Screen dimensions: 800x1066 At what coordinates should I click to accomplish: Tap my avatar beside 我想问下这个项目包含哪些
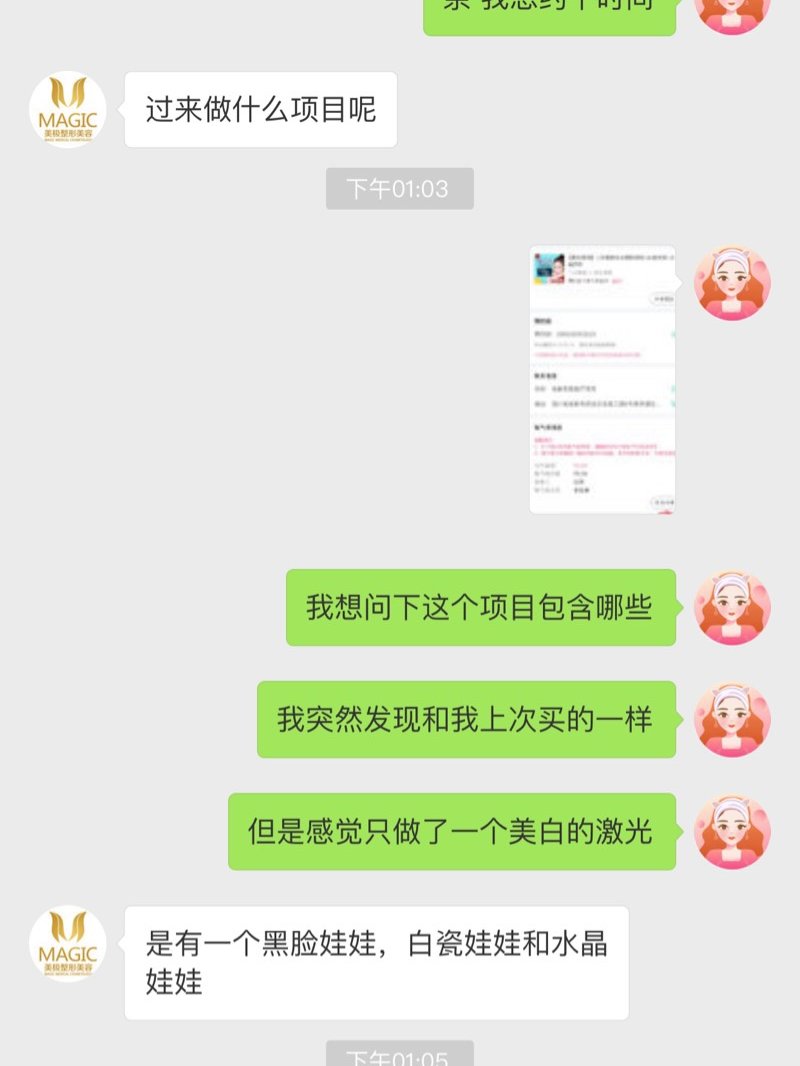pos(732,607)
